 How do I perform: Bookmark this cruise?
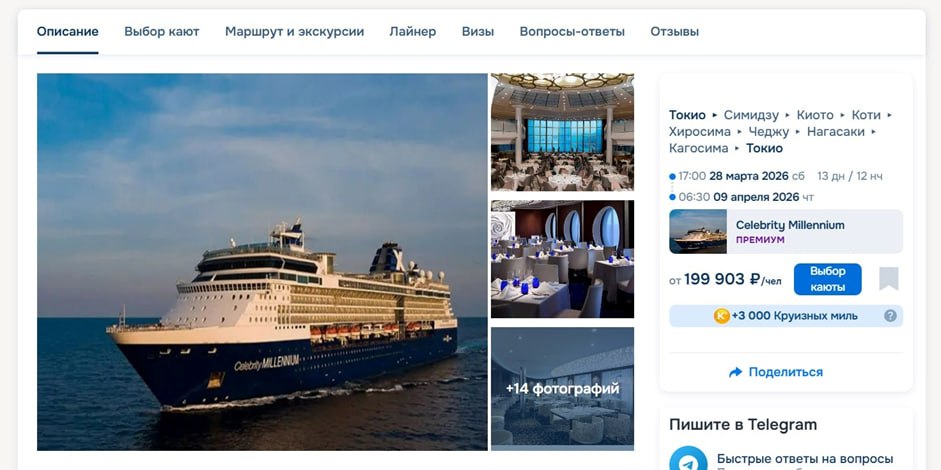pyautogui.click(x=888, y=279)
